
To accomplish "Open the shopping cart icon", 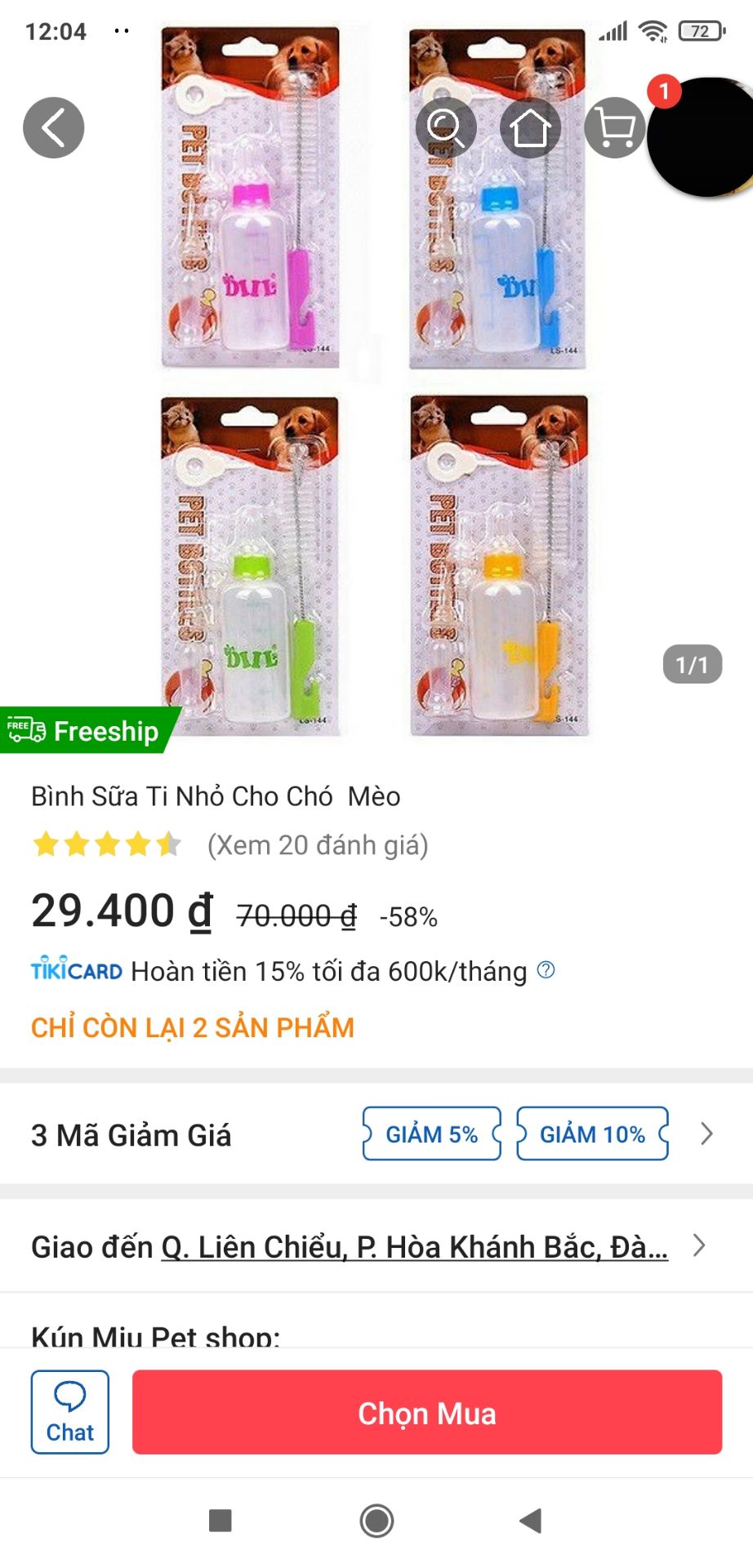I will point(613,127).
